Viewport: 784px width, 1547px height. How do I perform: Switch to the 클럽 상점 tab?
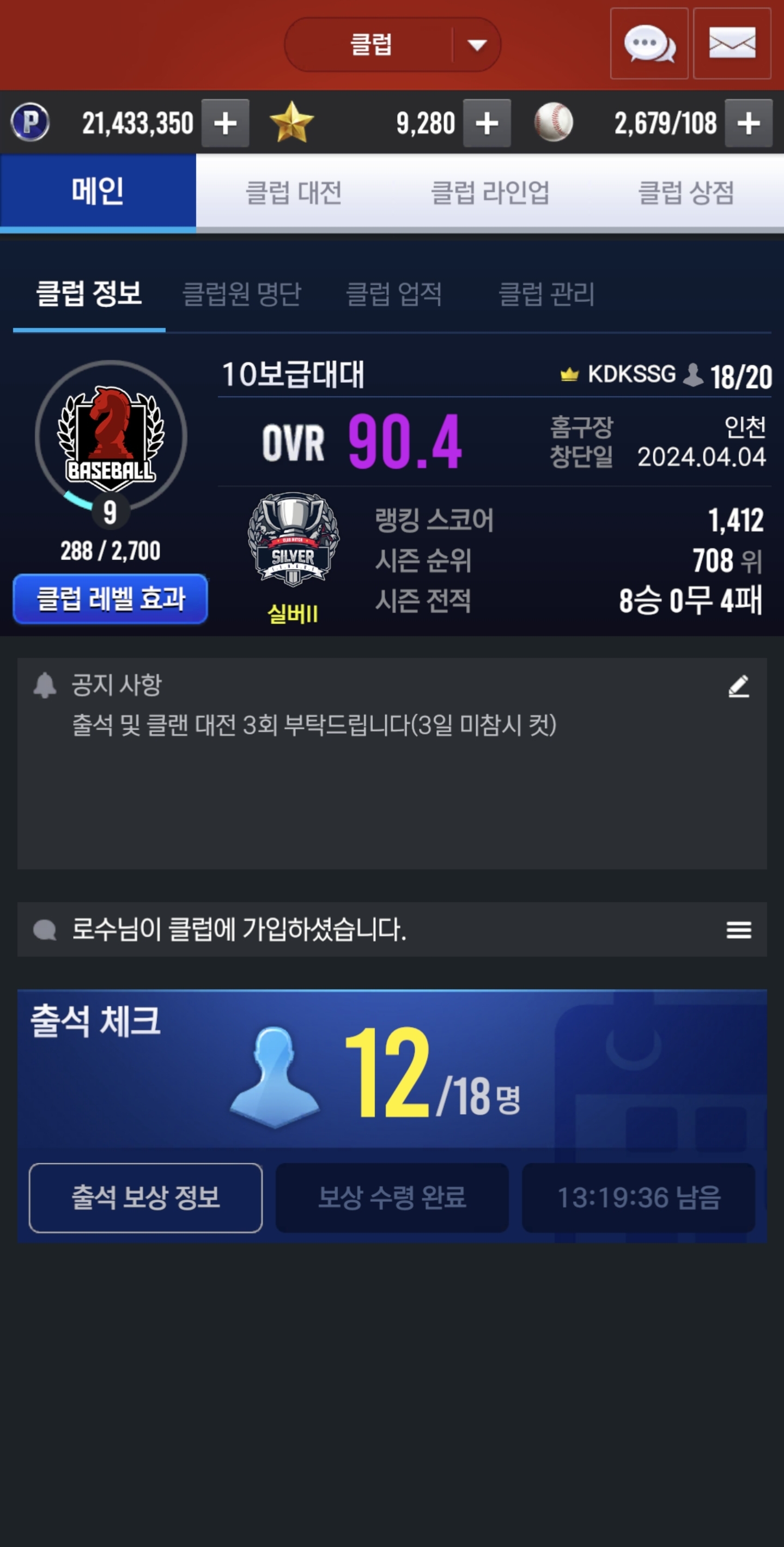click(x=685, y=193)
